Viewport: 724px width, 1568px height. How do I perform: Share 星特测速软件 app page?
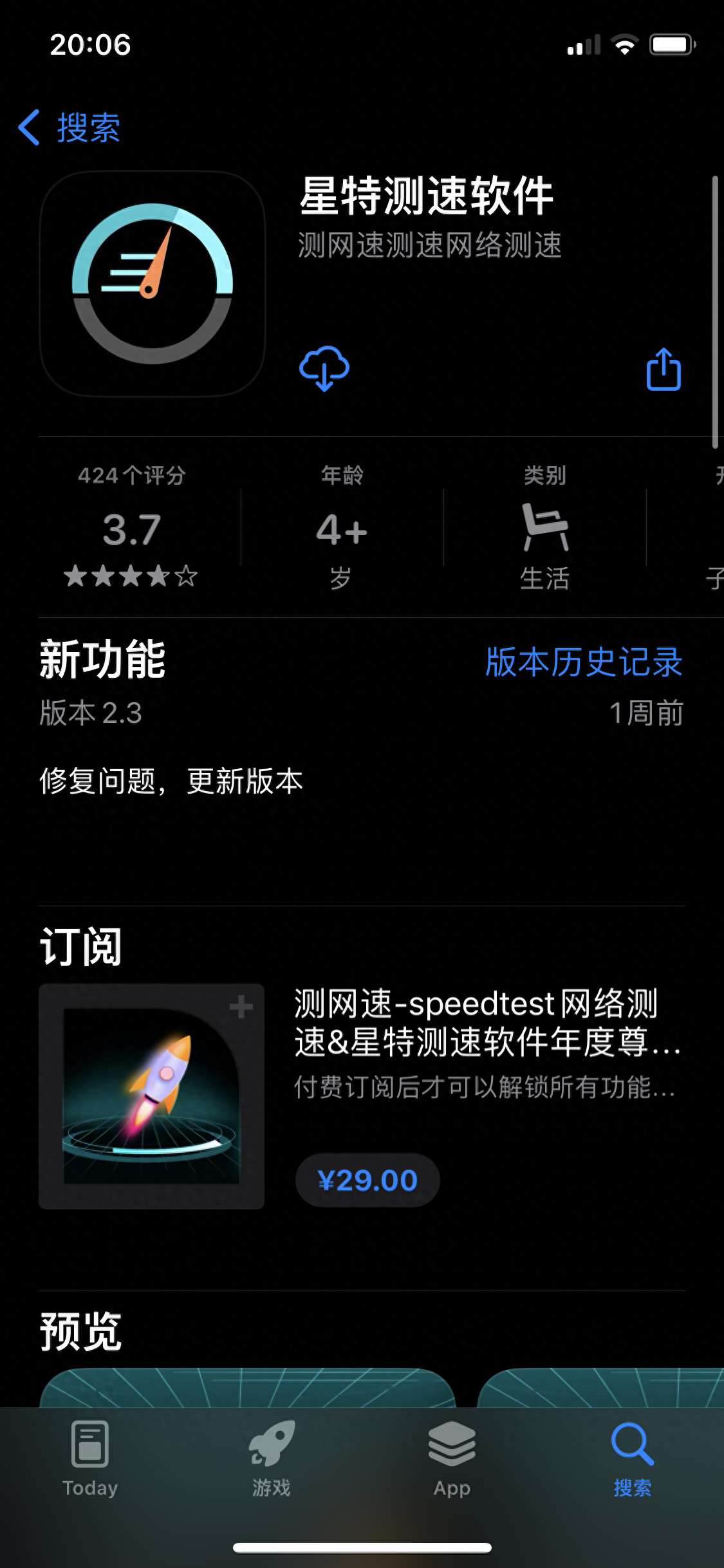pos(664,369)
